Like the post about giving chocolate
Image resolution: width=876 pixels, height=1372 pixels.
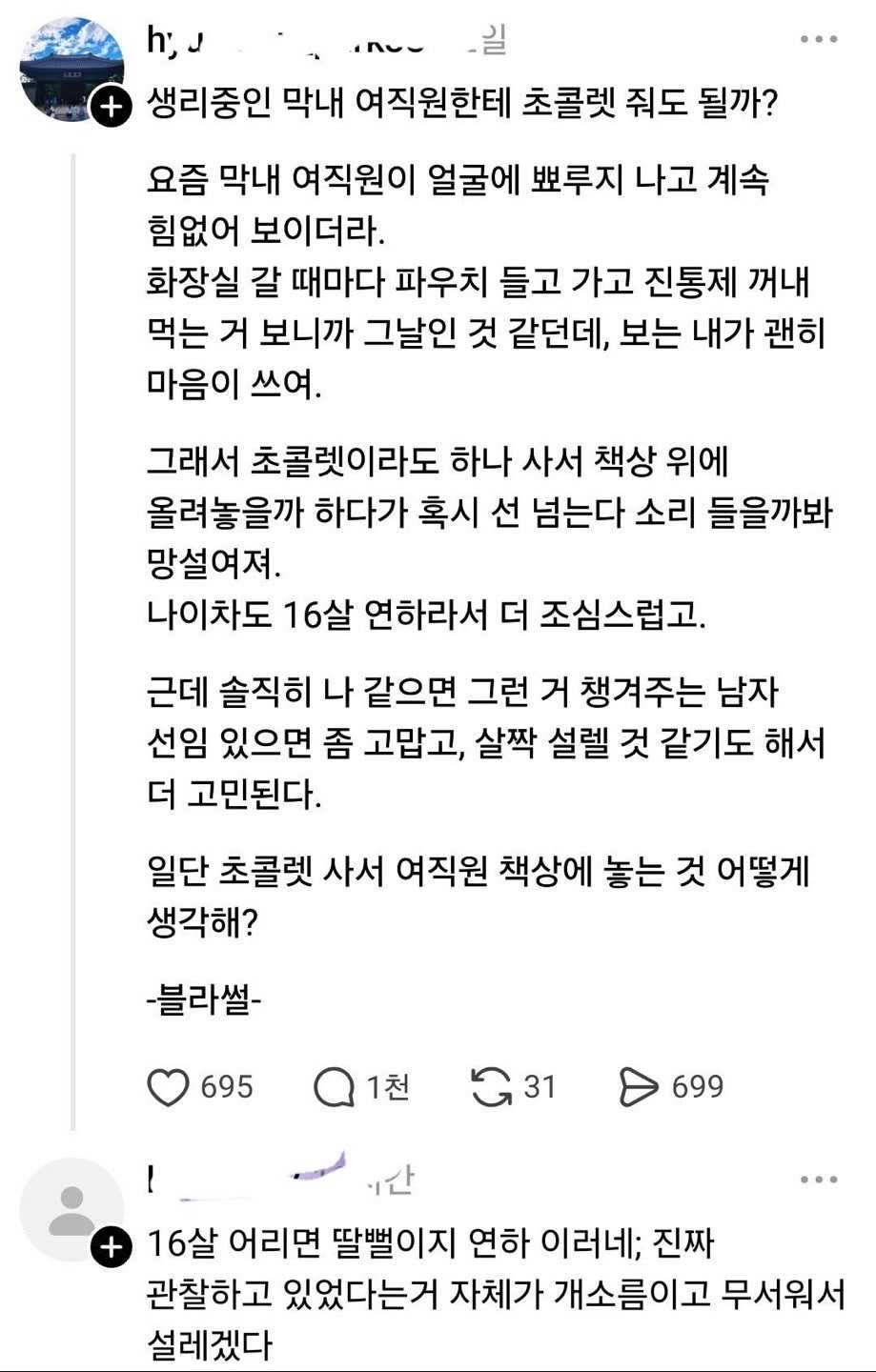click(x=168, y=1087)
